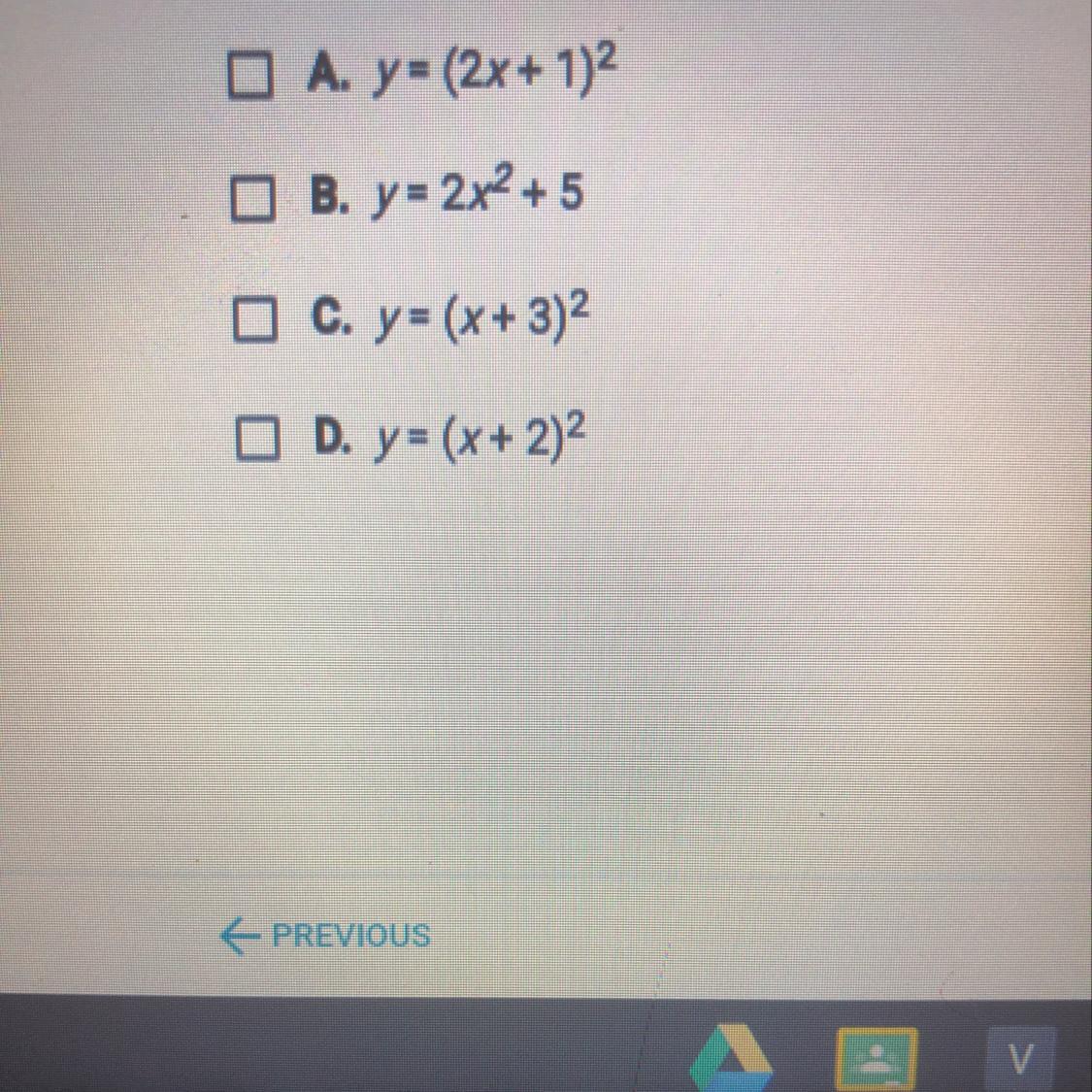
Task: Open Google Drive from the shelf
Action: 731,1059
